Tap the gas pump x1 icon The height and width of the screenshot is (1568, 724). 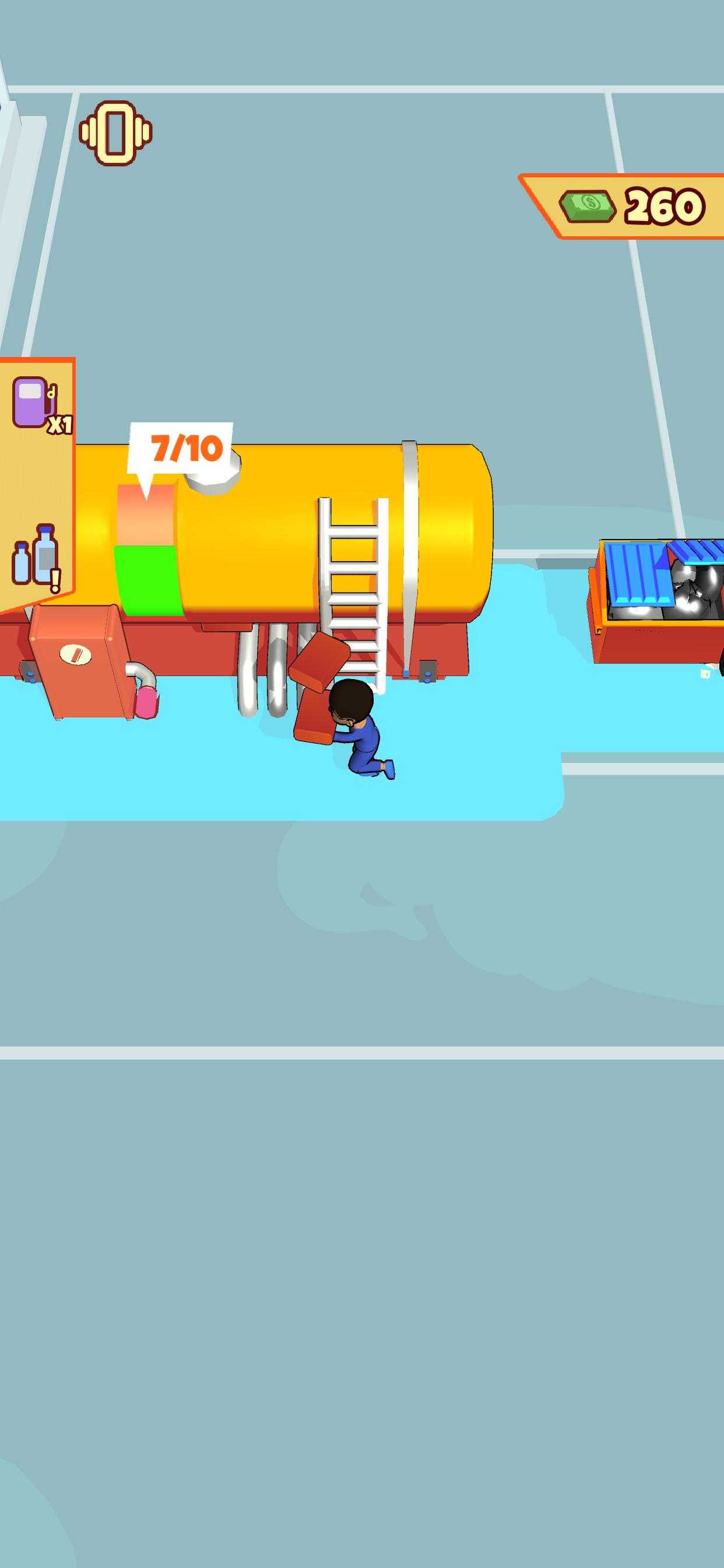40,405
